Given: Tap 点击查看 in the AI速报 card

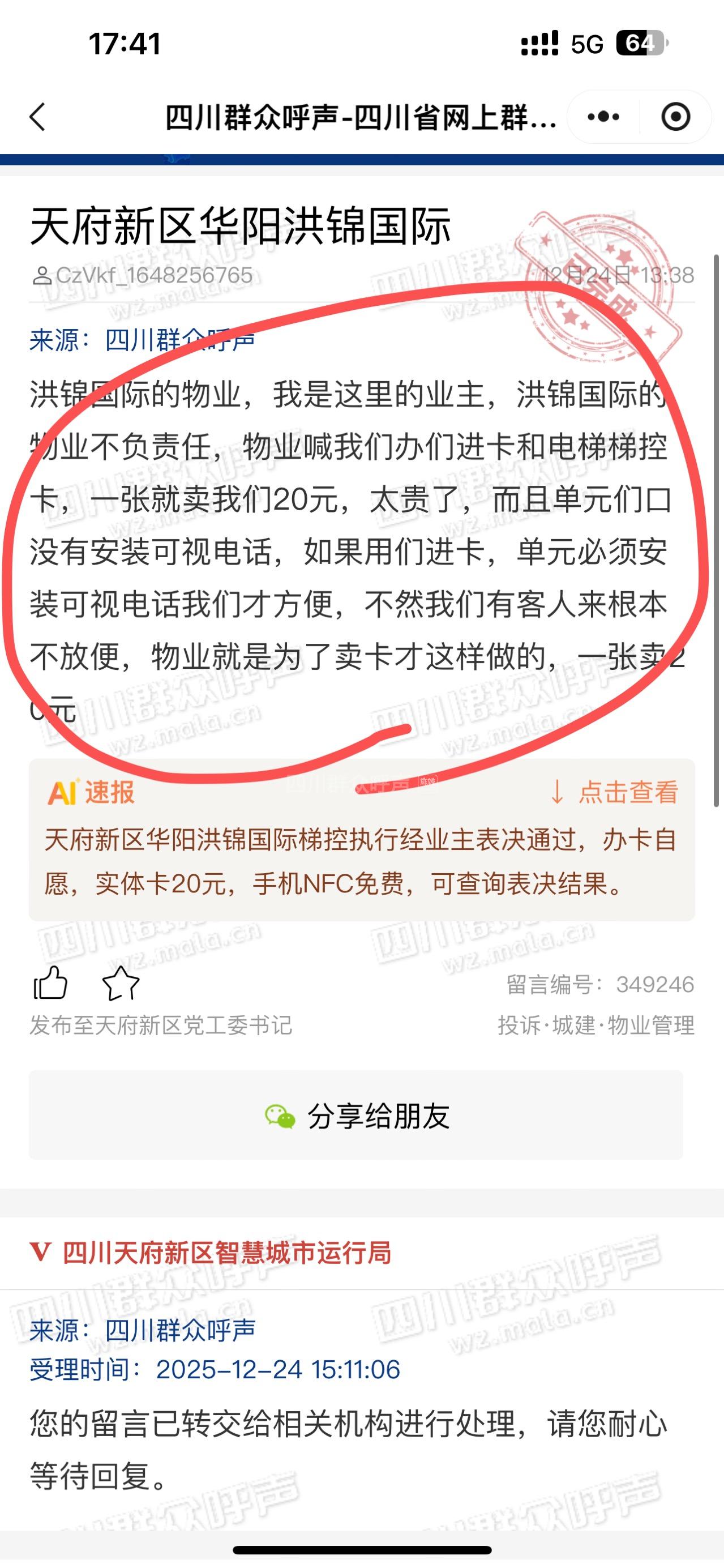Looking at the screenshot, I should pos(615,792).
